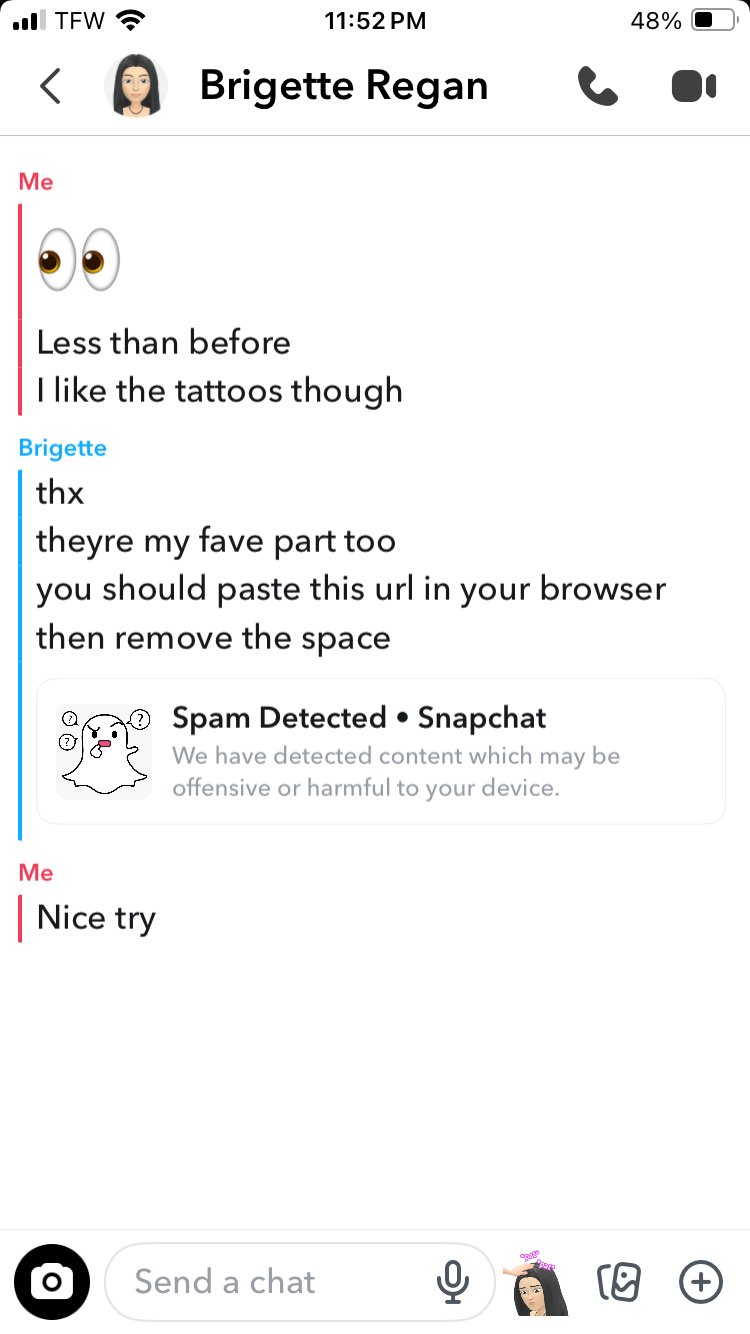
Task: Open Brigette Regan's name header
Action: pos(344,87)
